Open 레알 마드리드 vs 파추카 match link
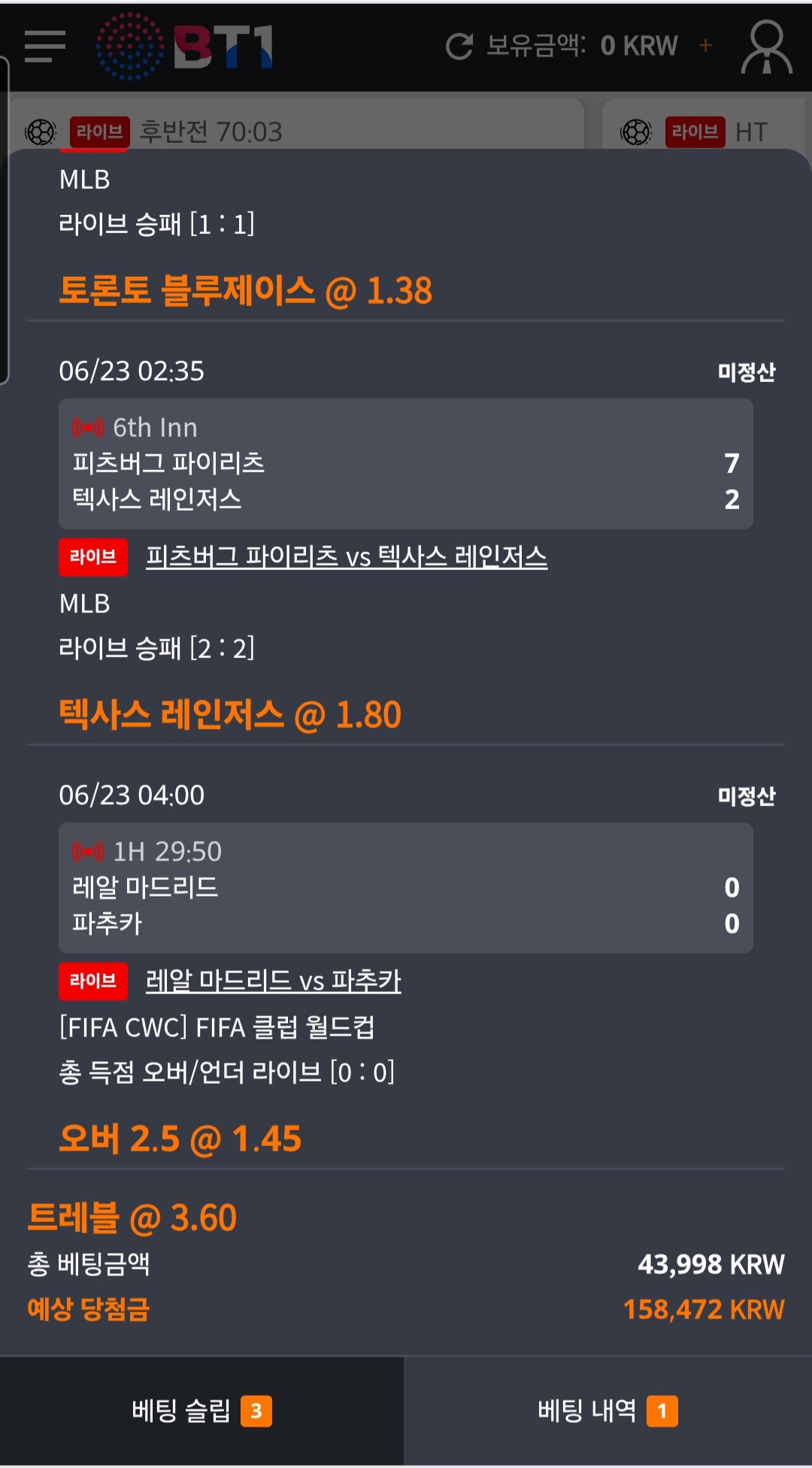The image size is (812, 1468). tap(273, 981)
